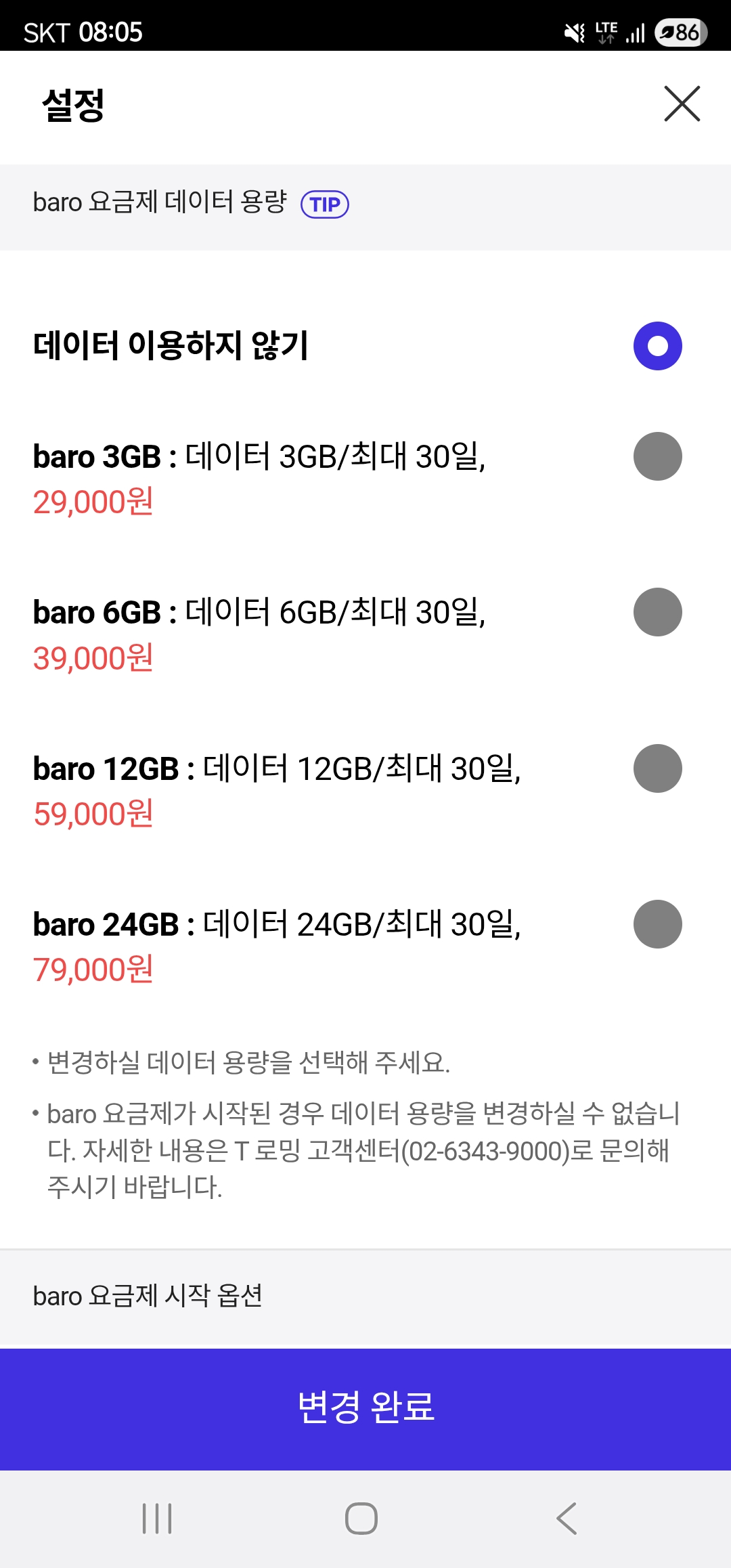
Task: Close the 설정 screen
Action: point(682,104)
